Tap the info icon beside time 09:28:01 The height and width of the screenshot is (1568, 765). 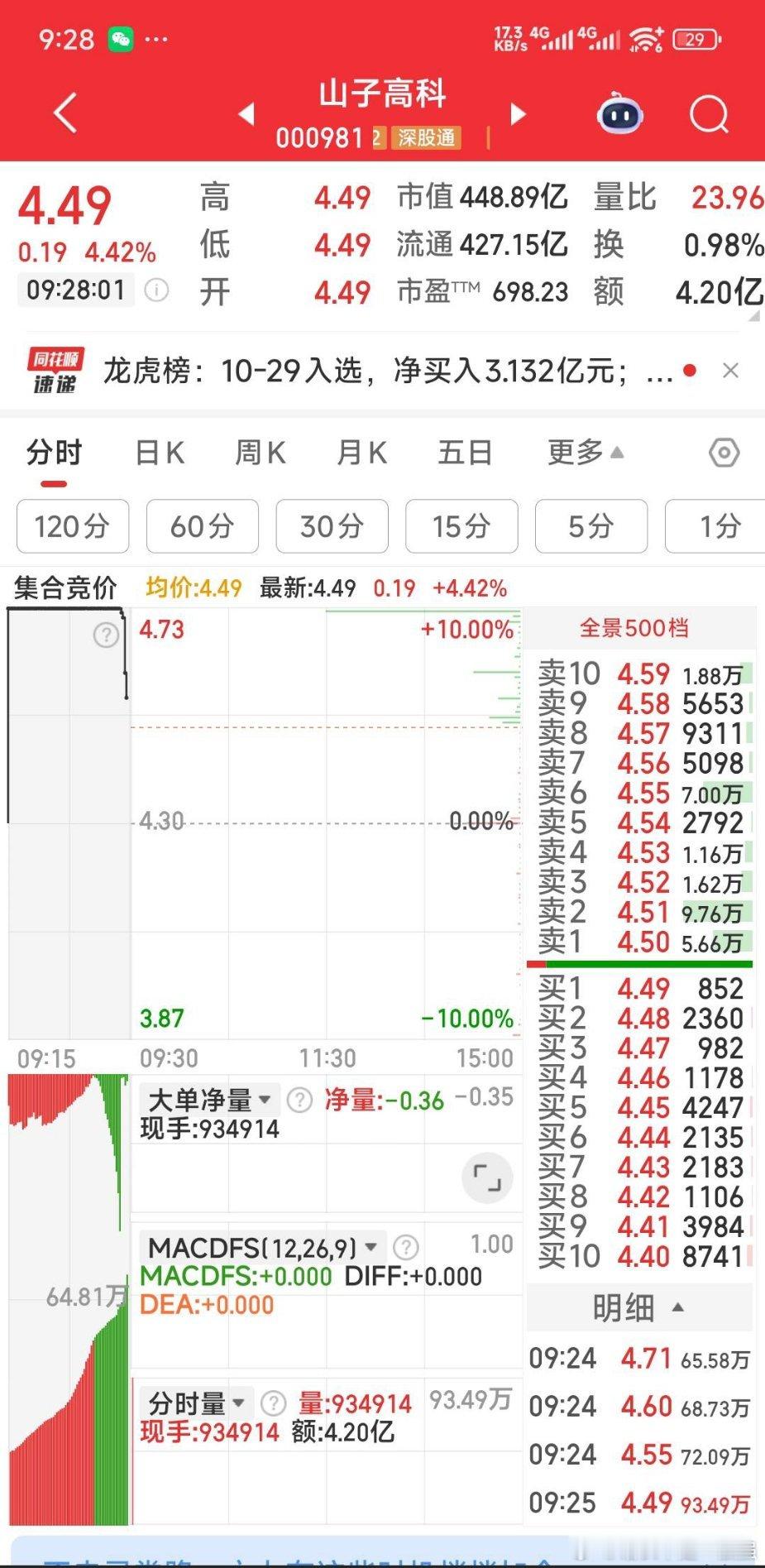pos(156,291)
